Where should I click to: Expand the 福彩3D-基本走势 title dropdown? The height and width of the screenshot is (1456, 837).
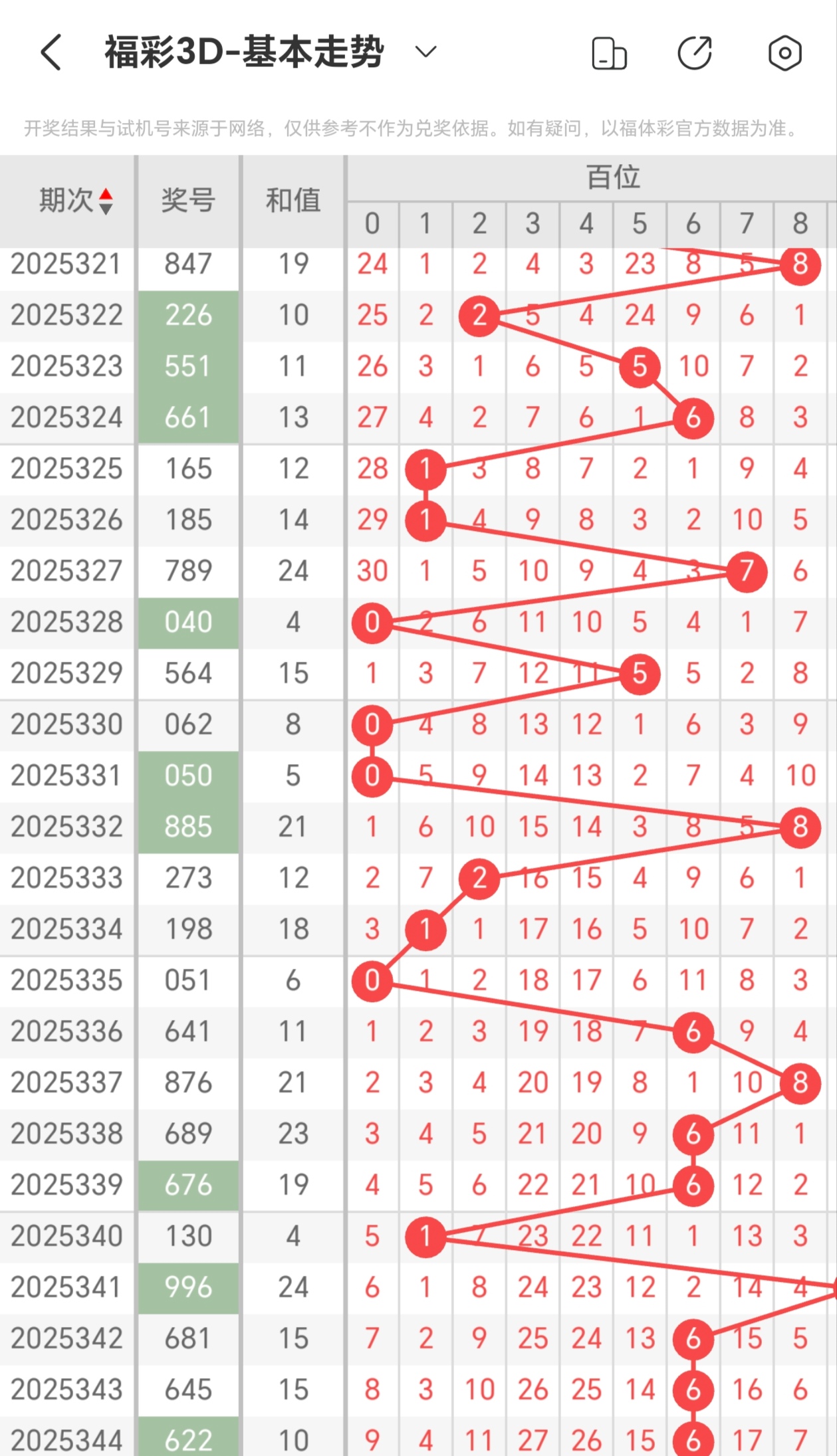tap(425, 52)
